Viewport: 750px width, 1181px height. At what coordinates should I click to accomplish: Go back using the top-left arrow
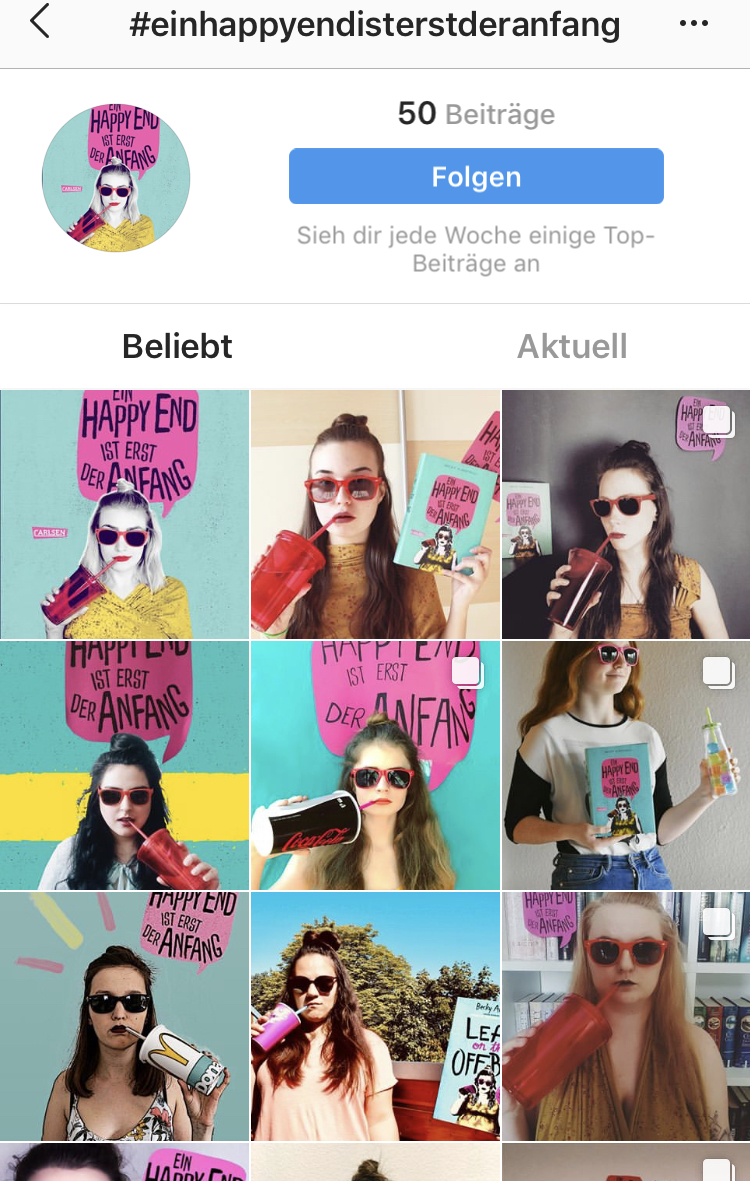tap(40, 22)
